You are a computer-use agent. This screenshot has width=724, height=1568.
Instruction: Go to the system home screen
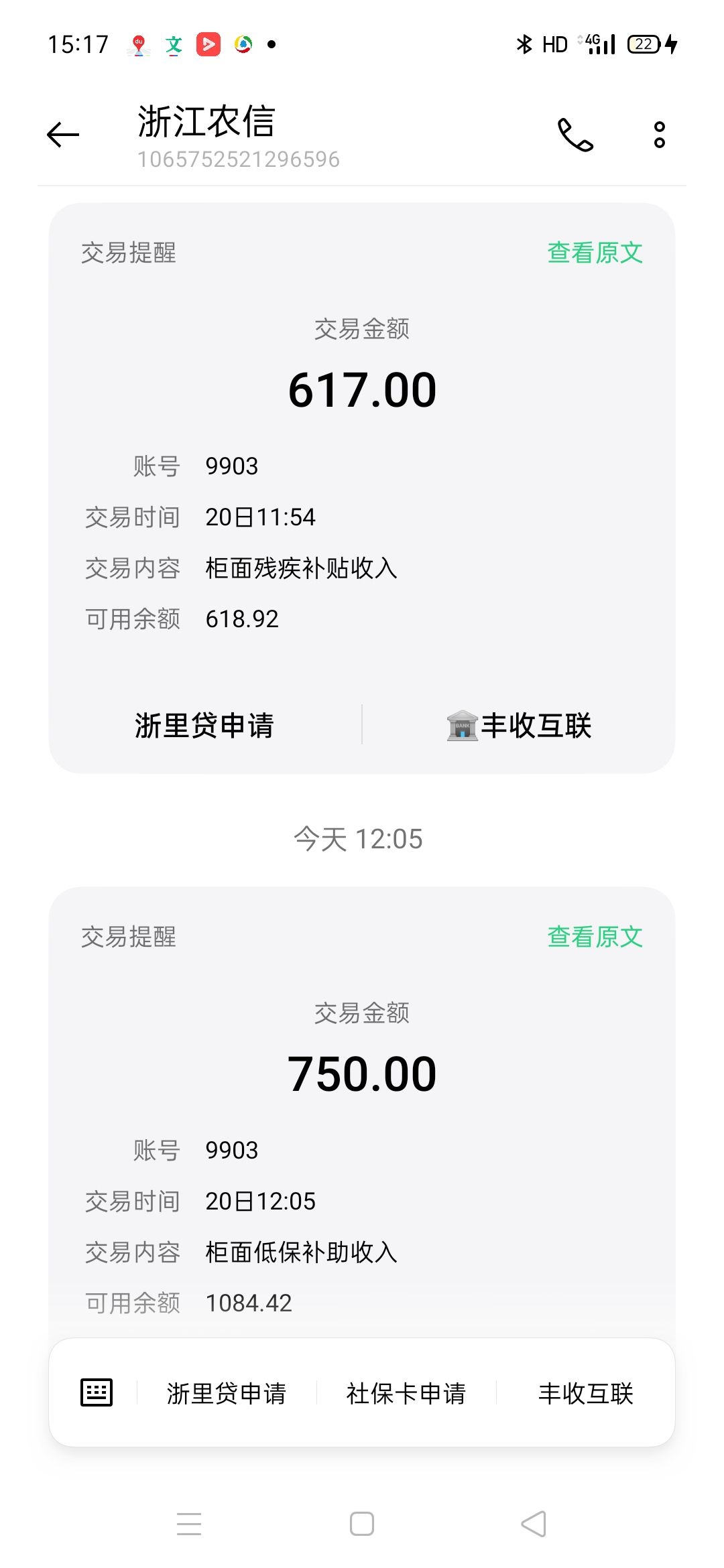(x=362, y=1524)
